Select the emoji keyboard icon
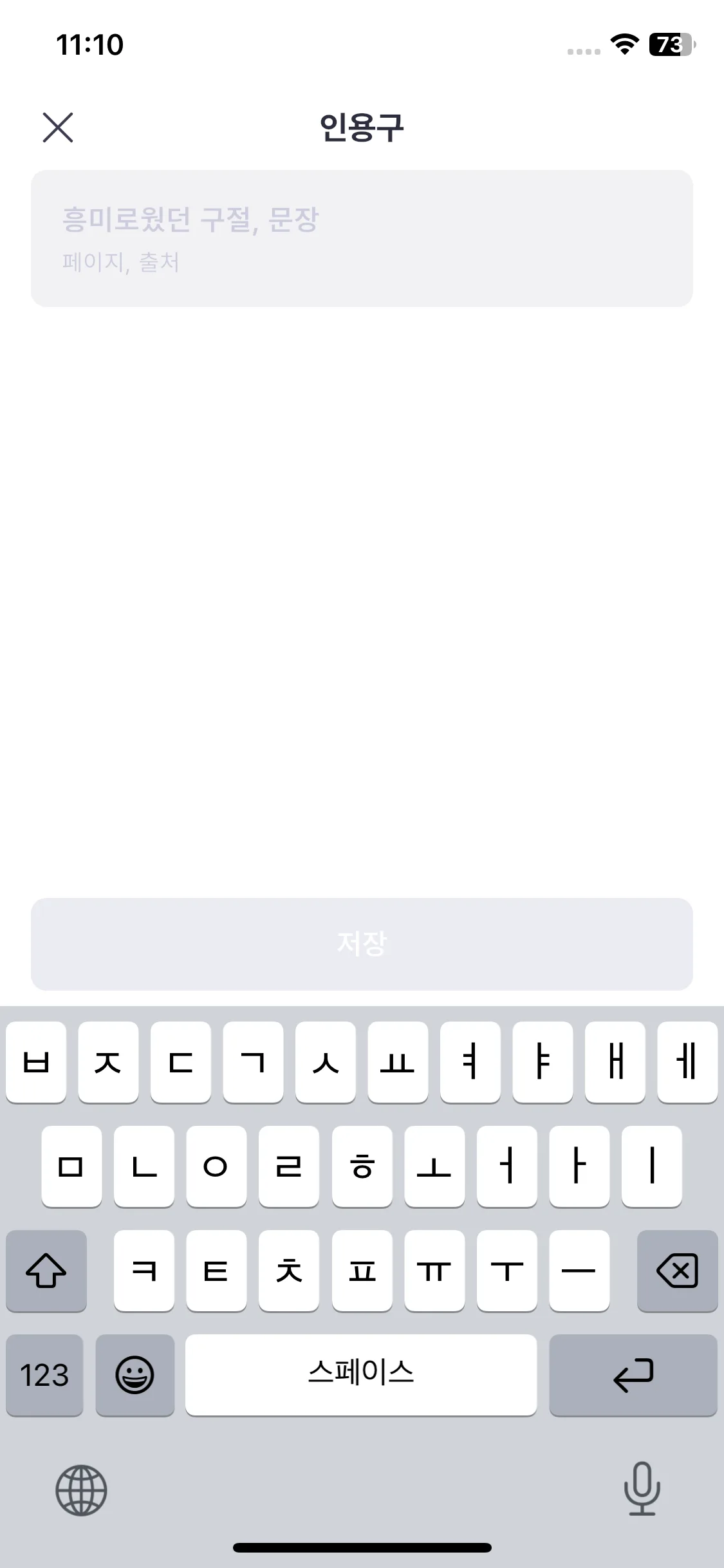The height and width of the screenshot is (1568, 724). coord(135,1376)
